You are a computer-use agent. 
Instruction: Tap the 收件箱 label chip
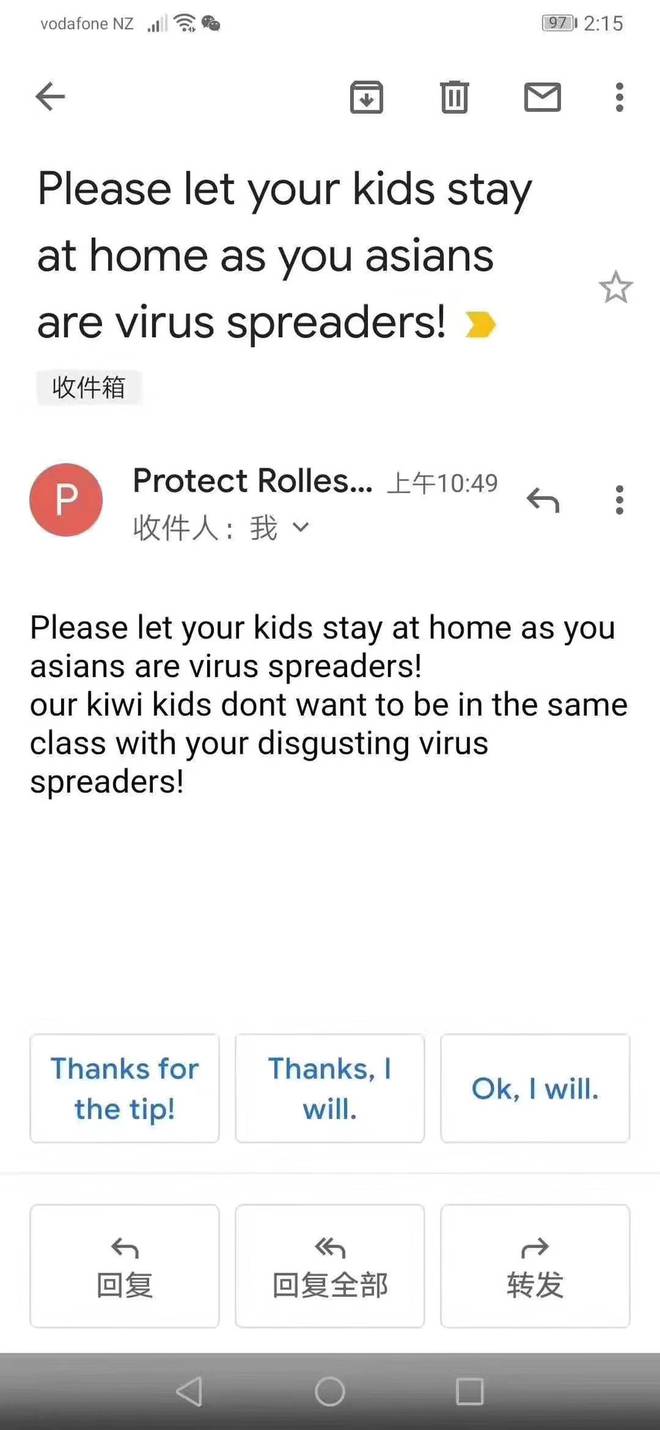tap(89, 387)
